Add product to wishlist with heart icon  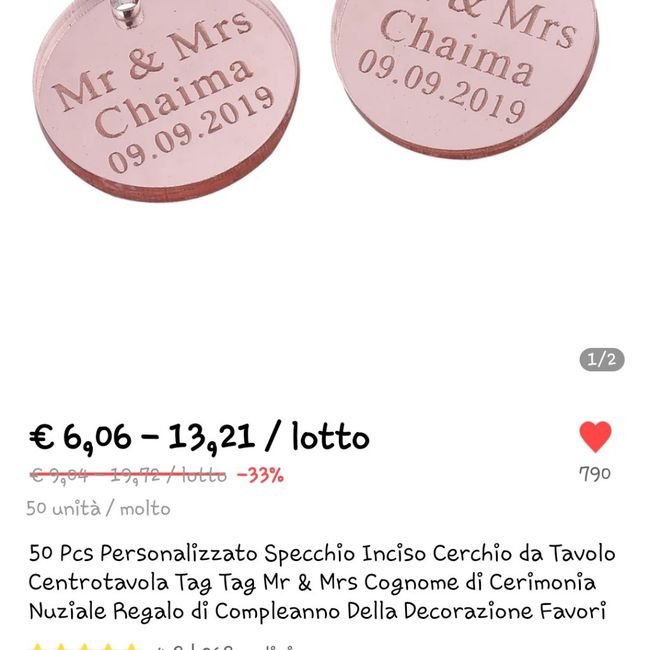(x=595, y=437)
